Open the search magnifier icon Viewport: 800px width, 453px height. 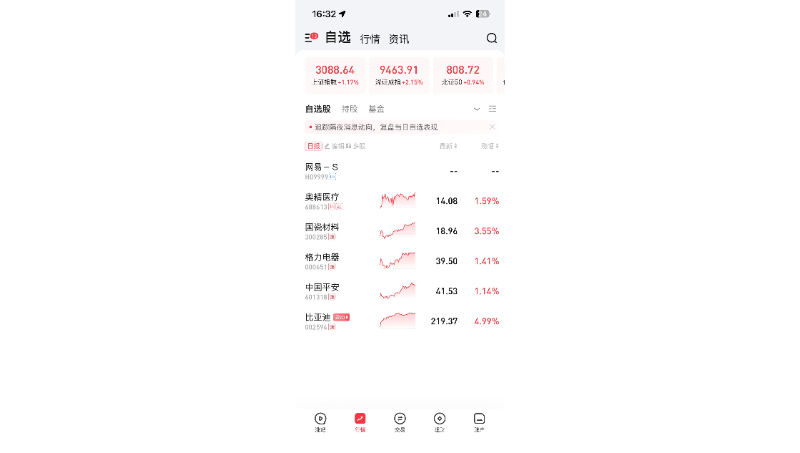click(x=491, y=38)
